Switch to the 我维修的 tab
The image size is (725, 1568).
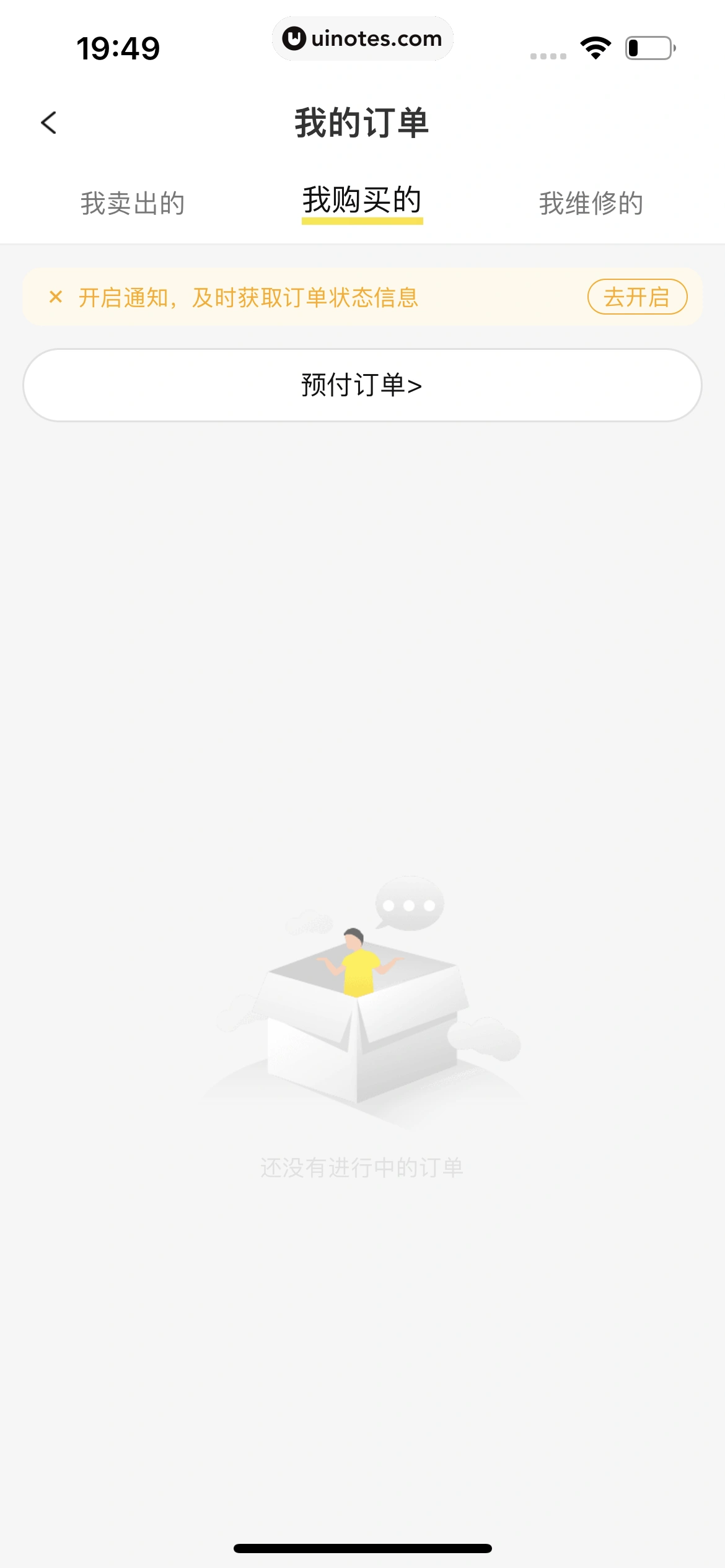click(591, 203)
